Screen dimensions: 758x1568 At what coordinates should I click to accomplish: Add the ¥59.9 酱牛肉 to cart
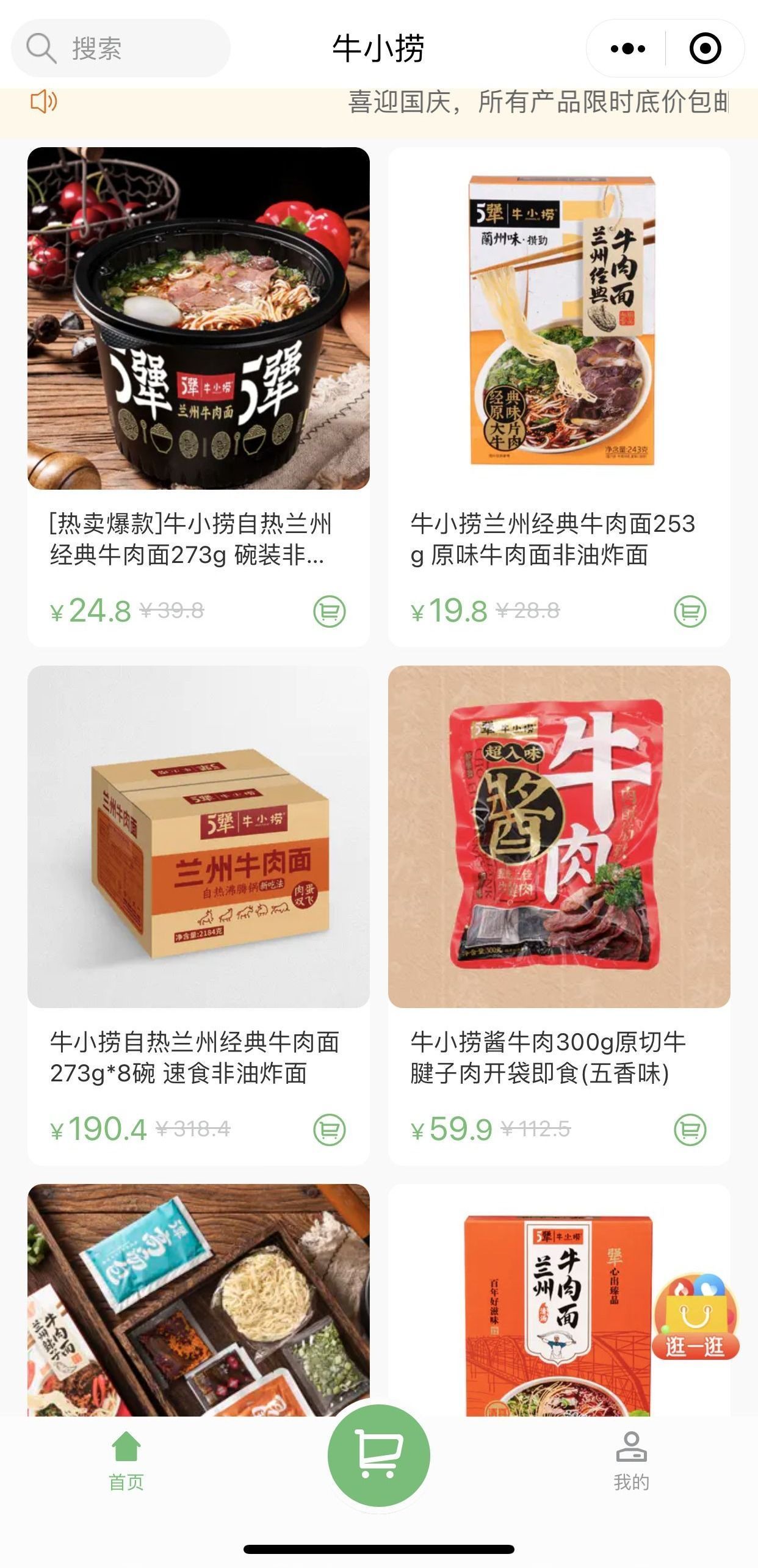(x=690, y=1130)
